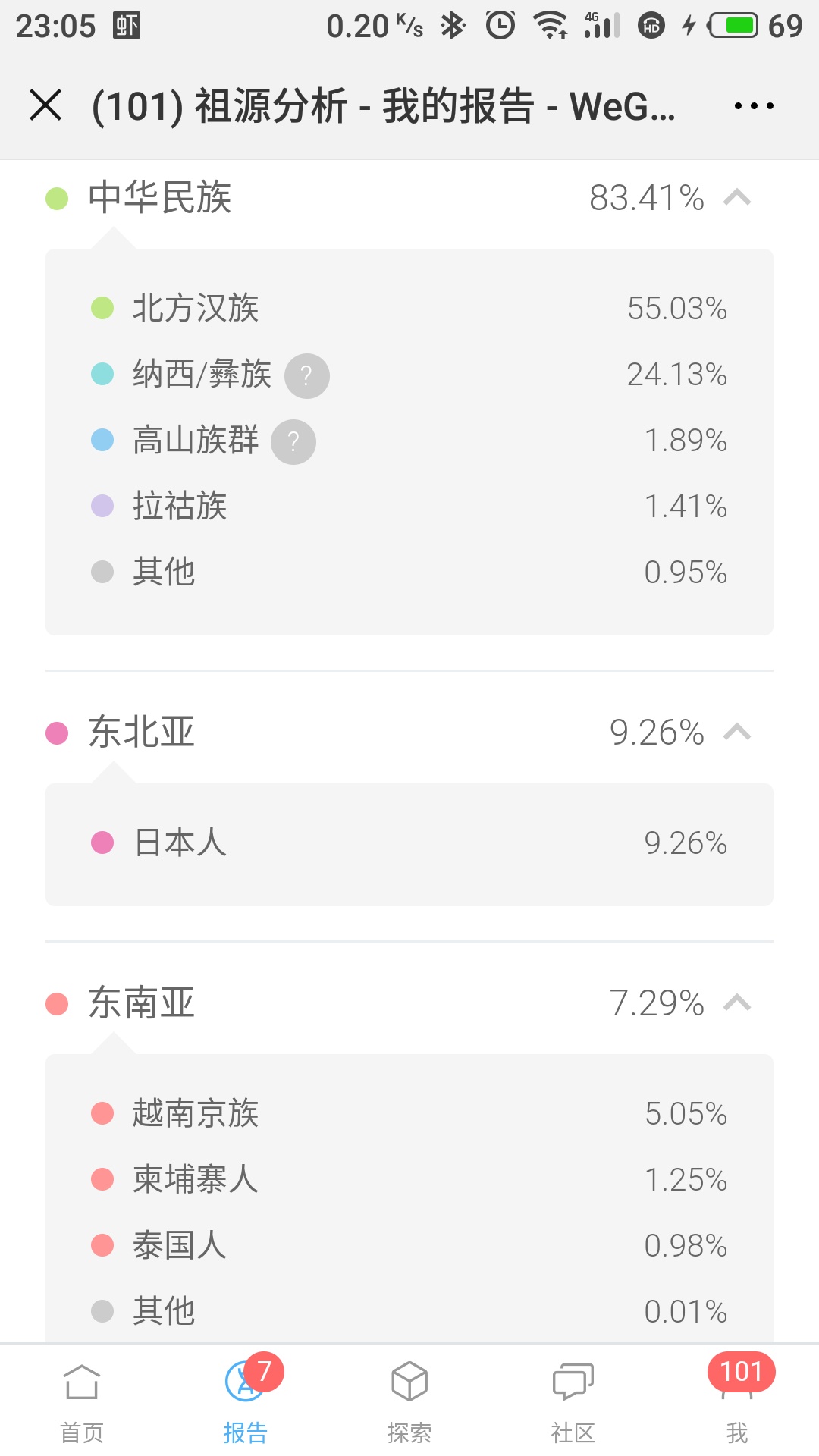The image size is (819, 1456).
Task: Close the ancestry analysis webpage
Action: coord(45,105)
